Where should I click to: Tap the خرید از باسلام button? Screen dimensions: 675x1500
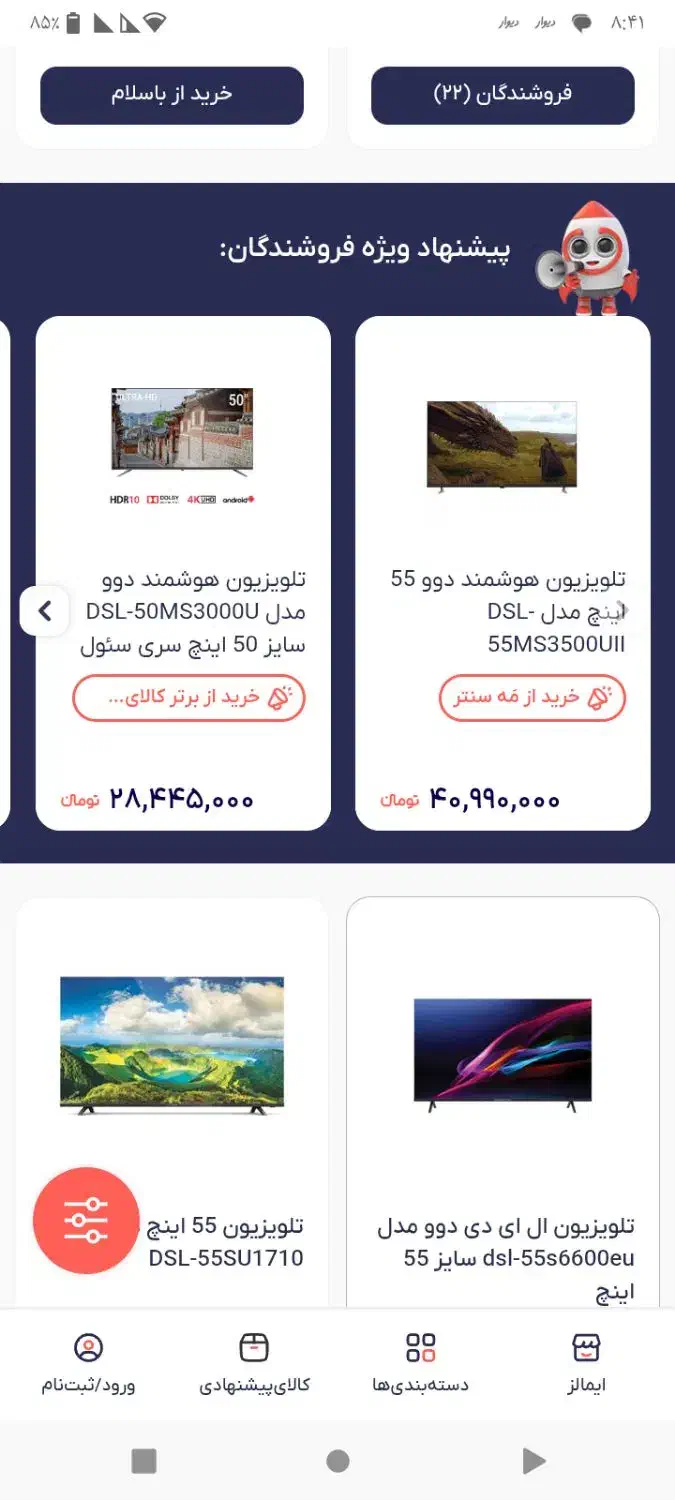click(171, 95)
